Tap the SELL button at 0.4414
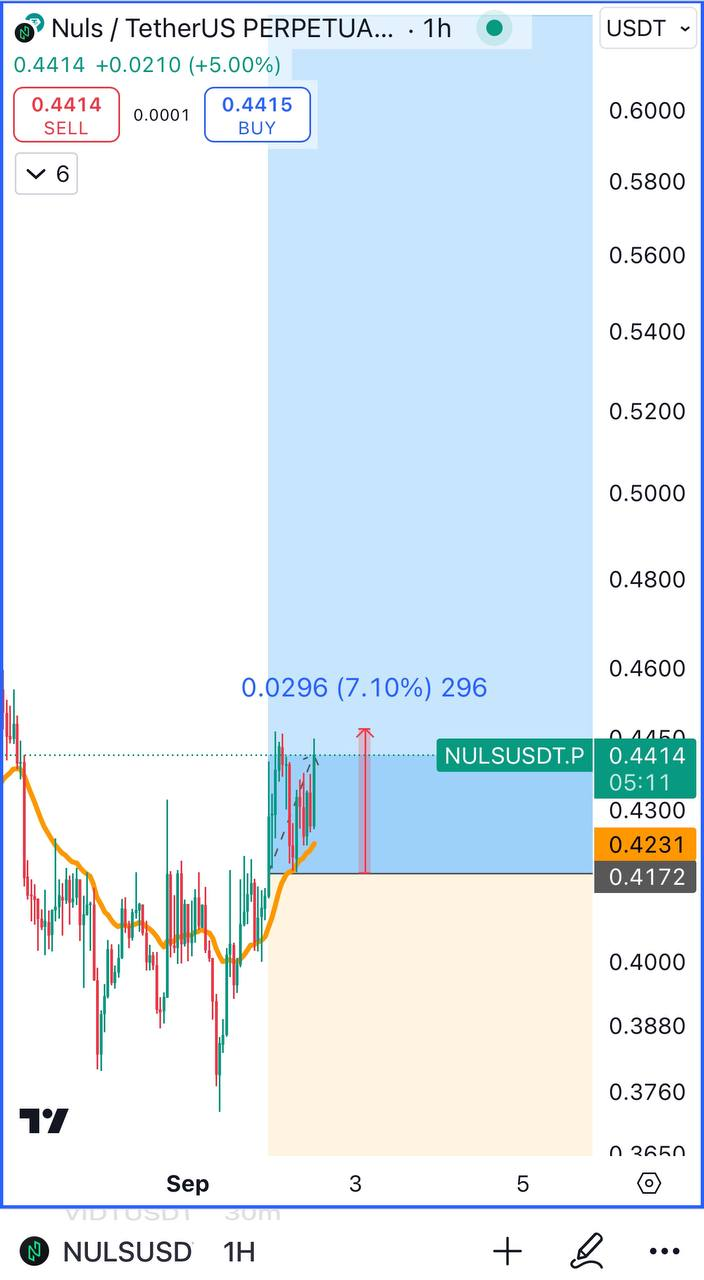The height and width of the screenshot is (1280, 704). pyautogui.click(x=66, y=114)
